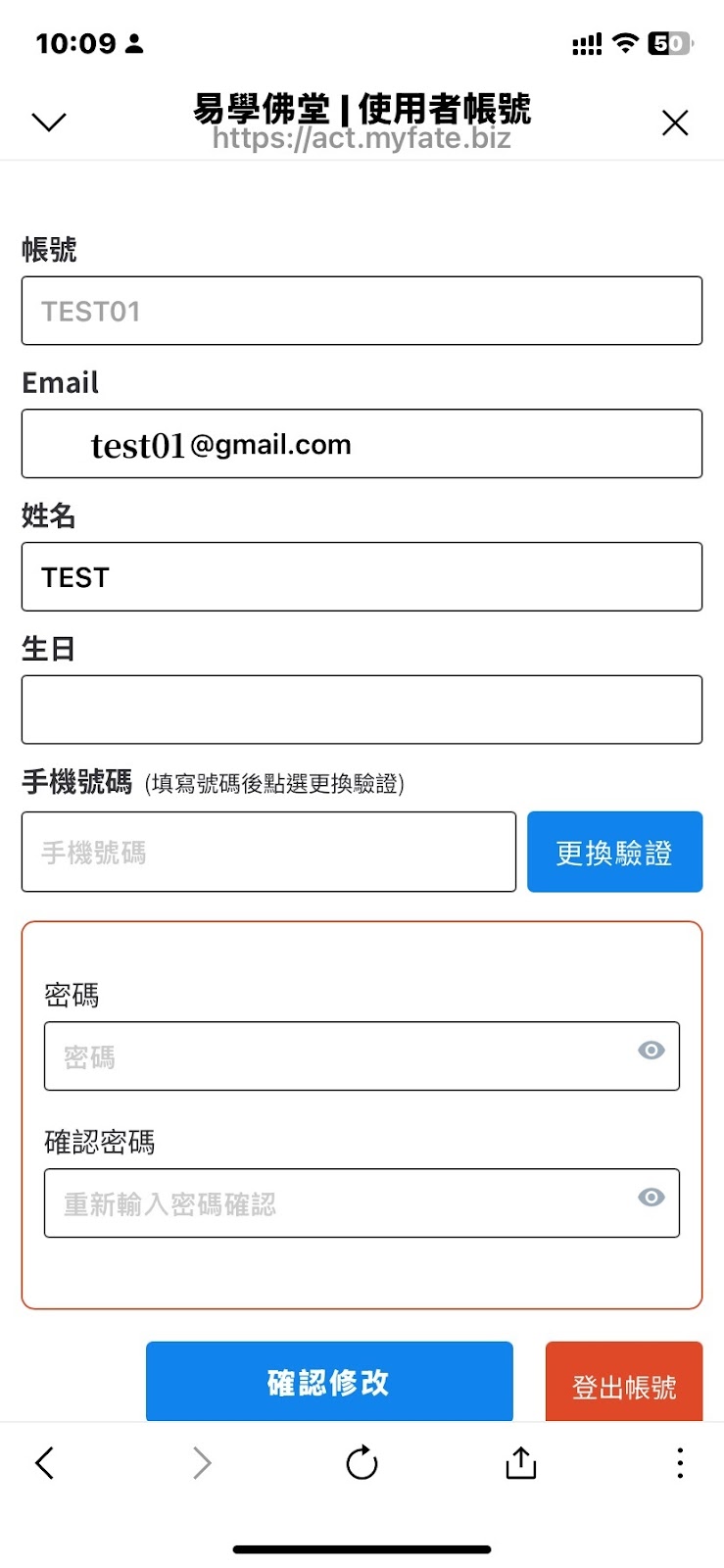
Task: Close the browser page with X
Action: coord(675,122)
